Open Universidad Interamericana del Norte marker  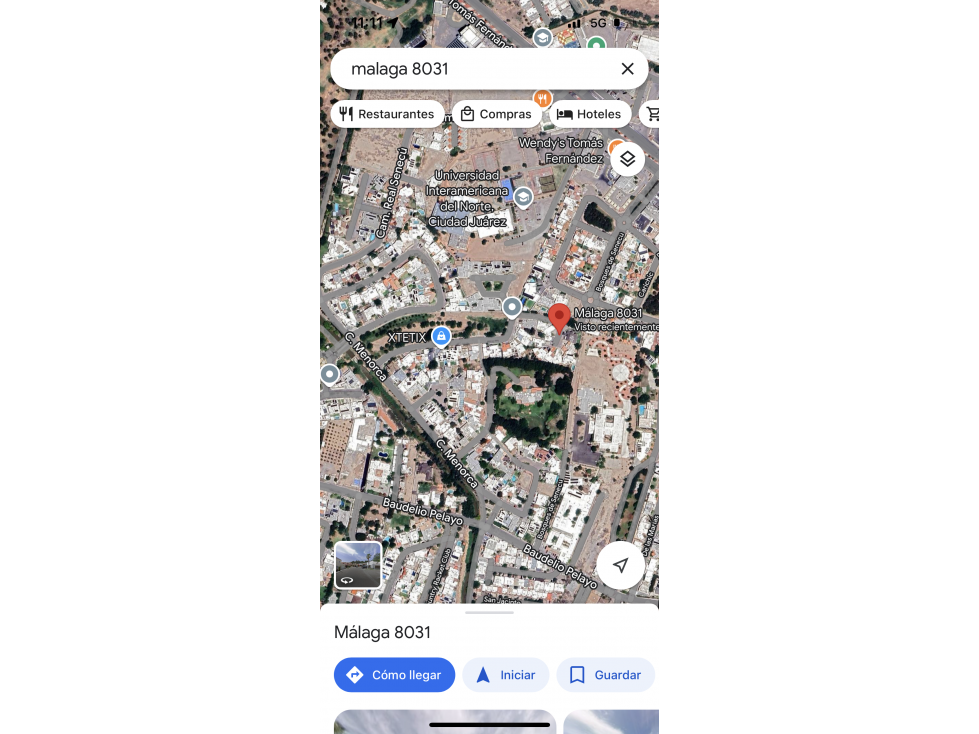[523, 198]
